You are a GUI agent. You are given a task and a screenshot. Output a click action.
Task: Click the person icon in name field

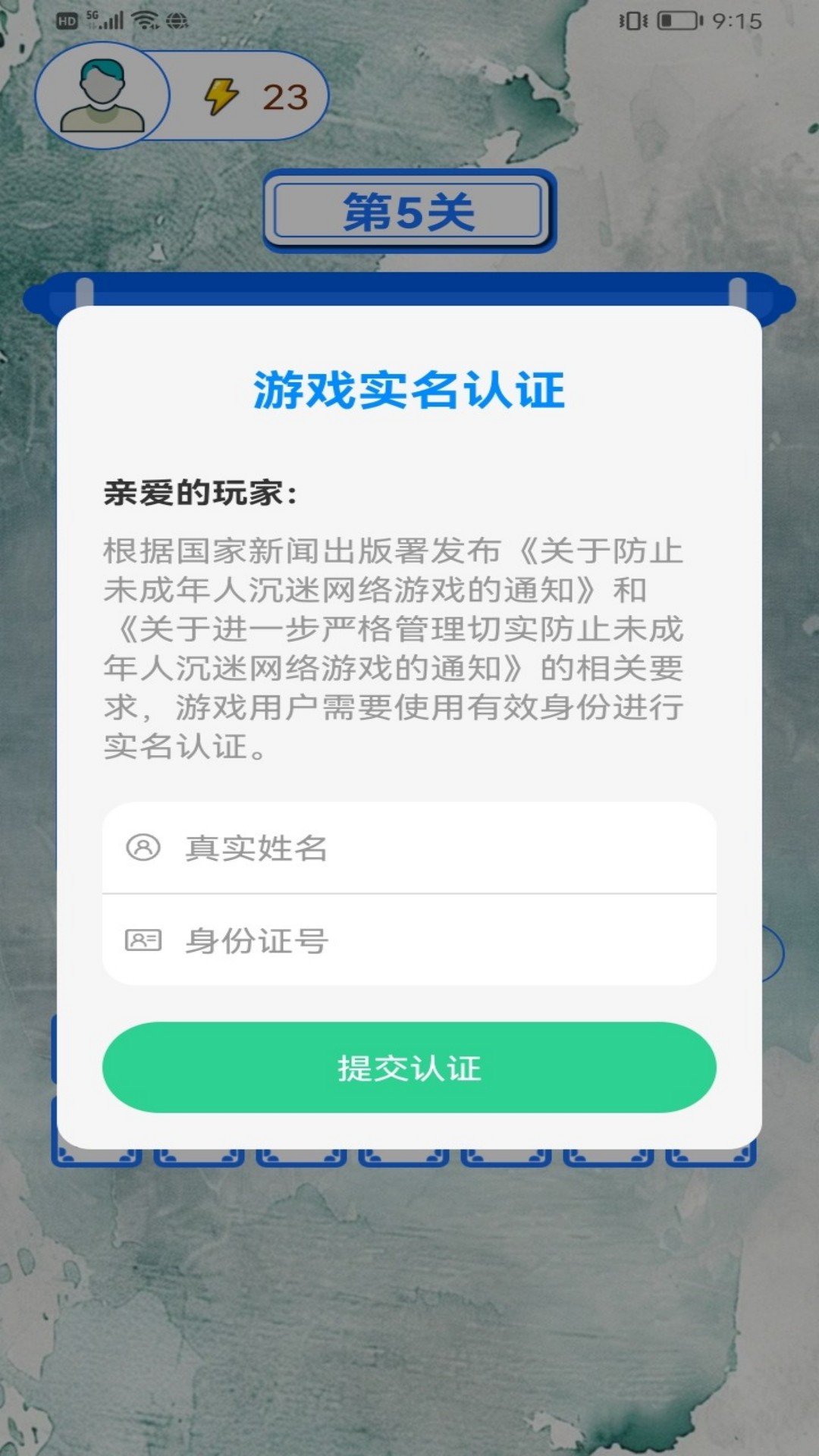[144, 848]
